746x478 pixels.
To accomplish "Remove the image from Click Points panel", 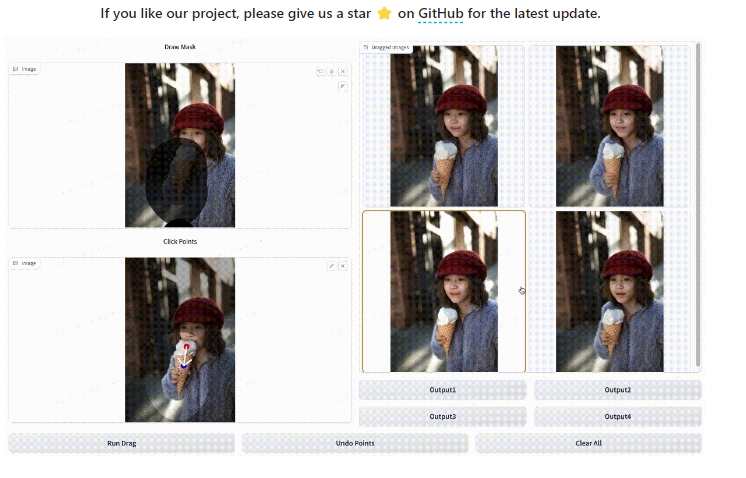I will 342,265.
